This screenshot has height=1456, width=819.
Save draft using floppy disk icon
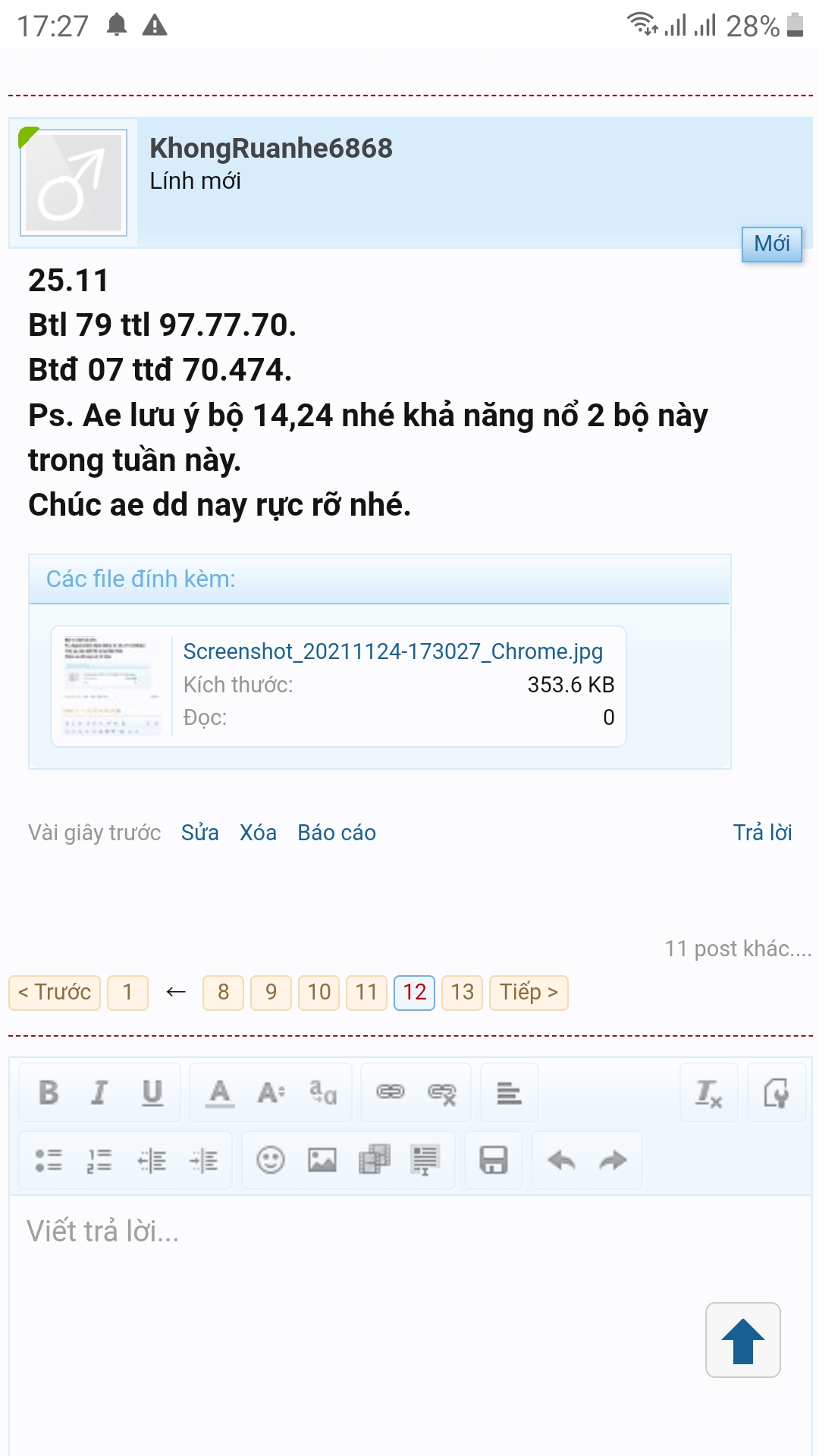coord(494,1160)
